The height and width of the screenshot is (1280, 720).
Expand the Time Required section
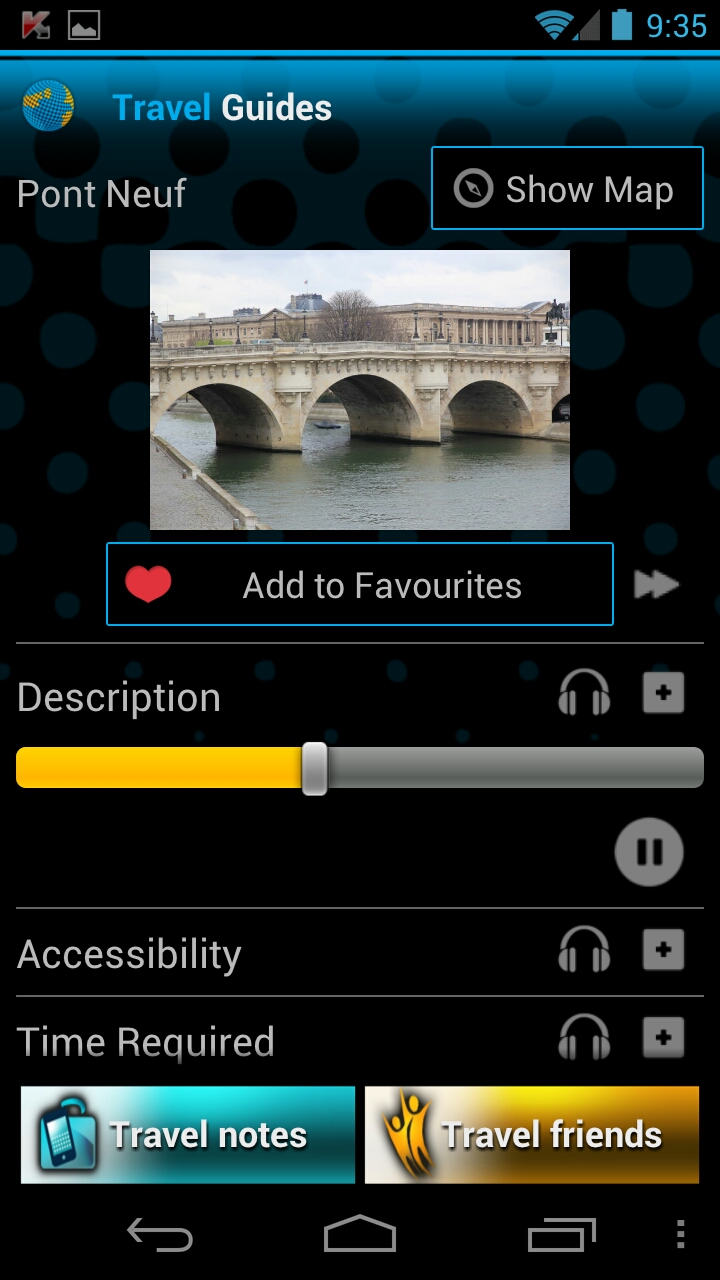(663, 1038)
